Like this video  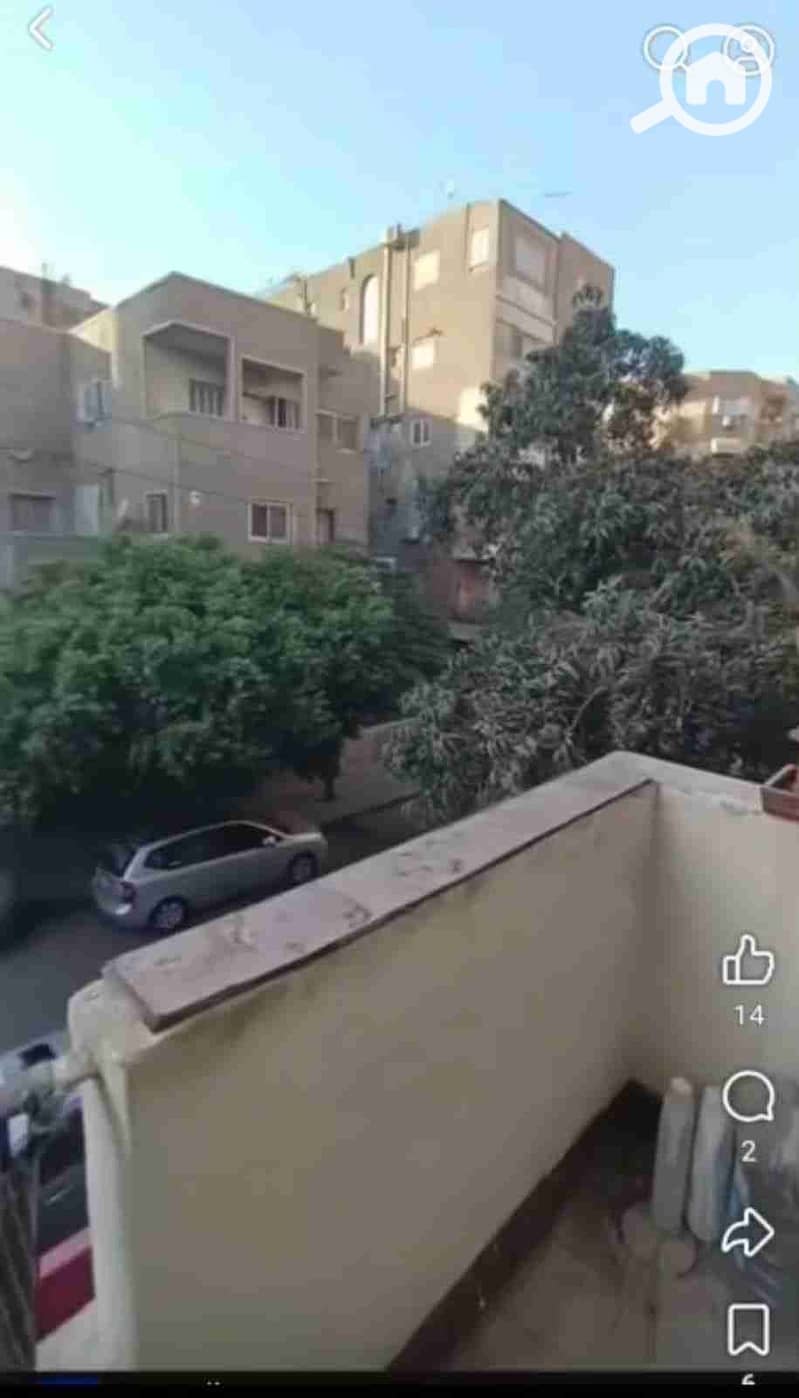click(x=748, y=961)
